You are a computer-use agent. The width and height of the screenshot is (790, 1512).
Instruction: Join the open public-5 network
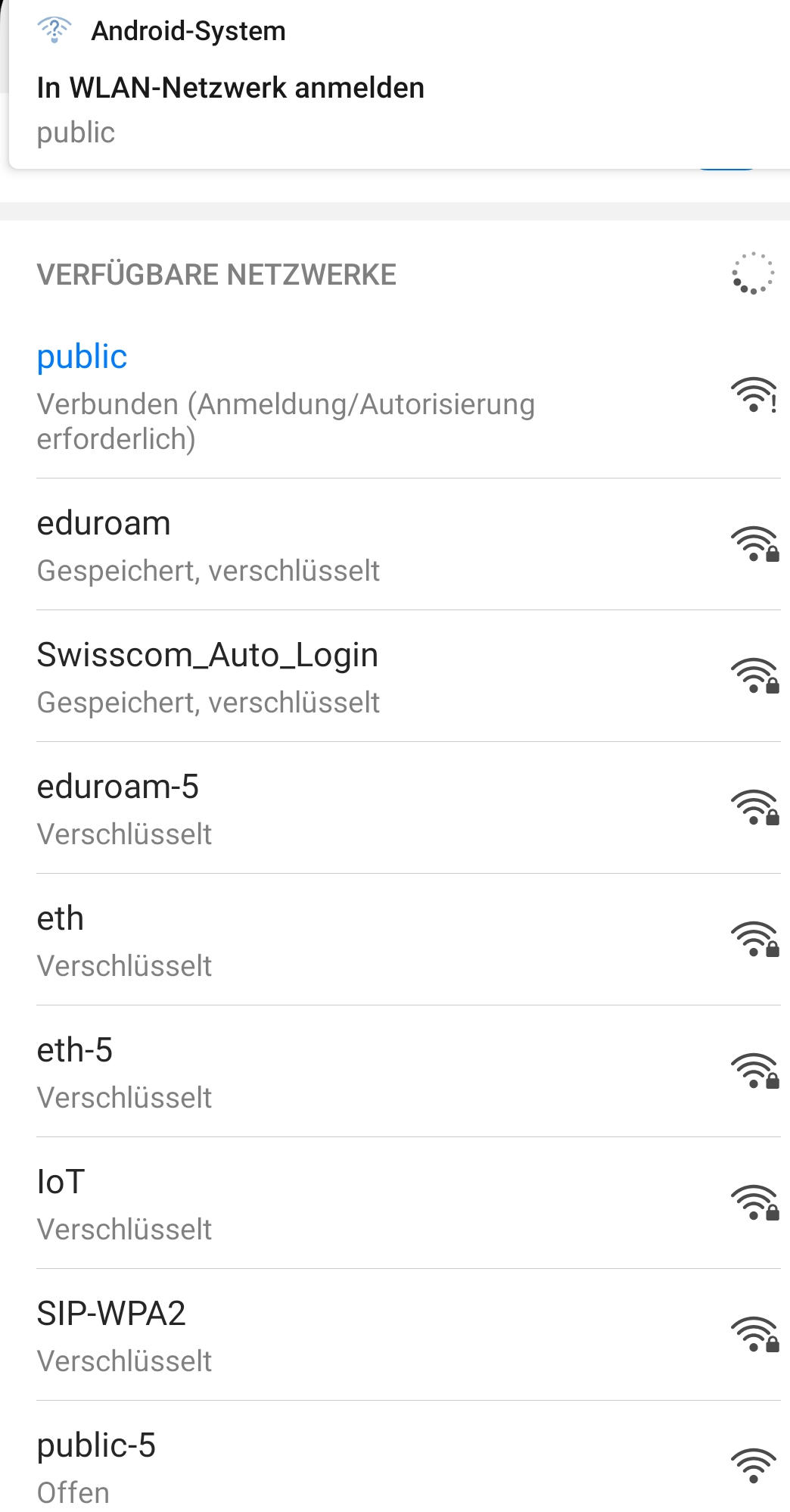[395, 1457]
